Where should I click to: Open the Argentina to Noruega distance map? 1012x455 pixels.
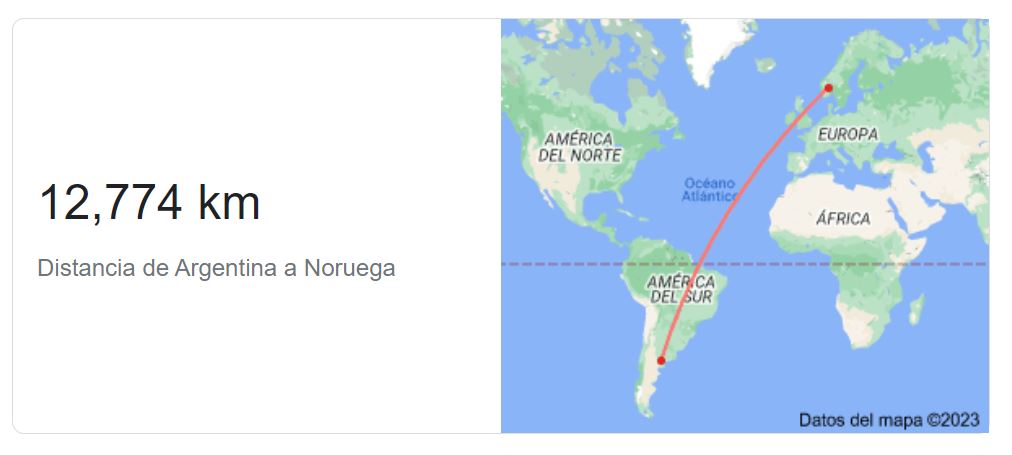(744, 226)
